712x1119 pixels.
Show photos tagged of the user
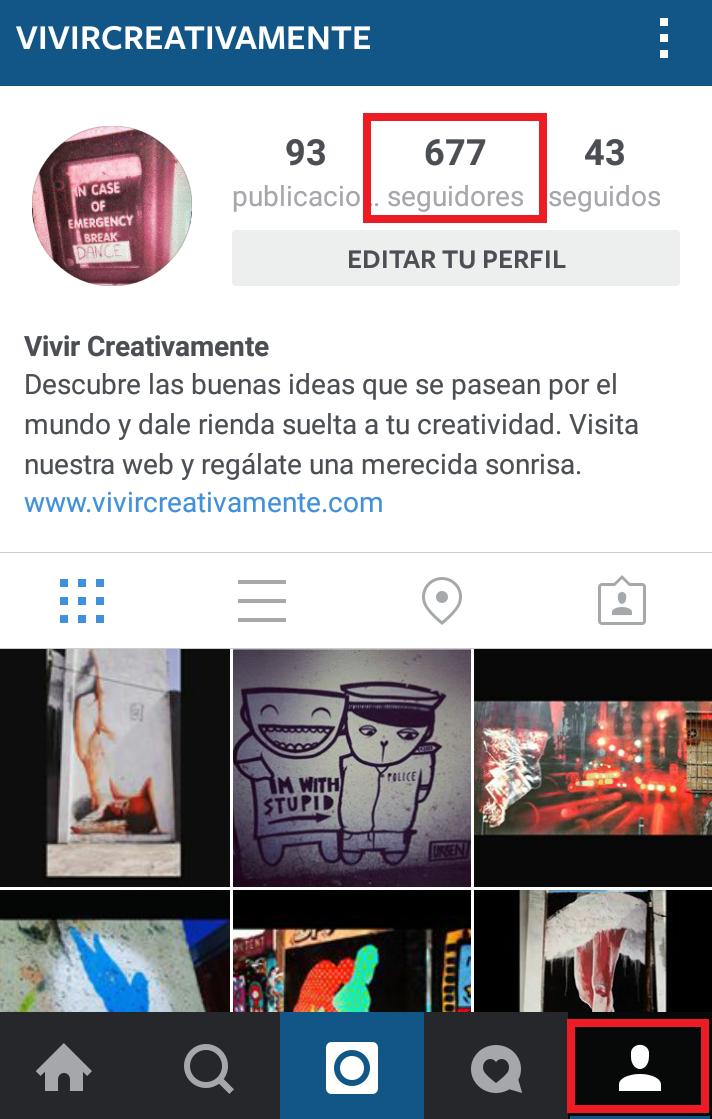621,601
